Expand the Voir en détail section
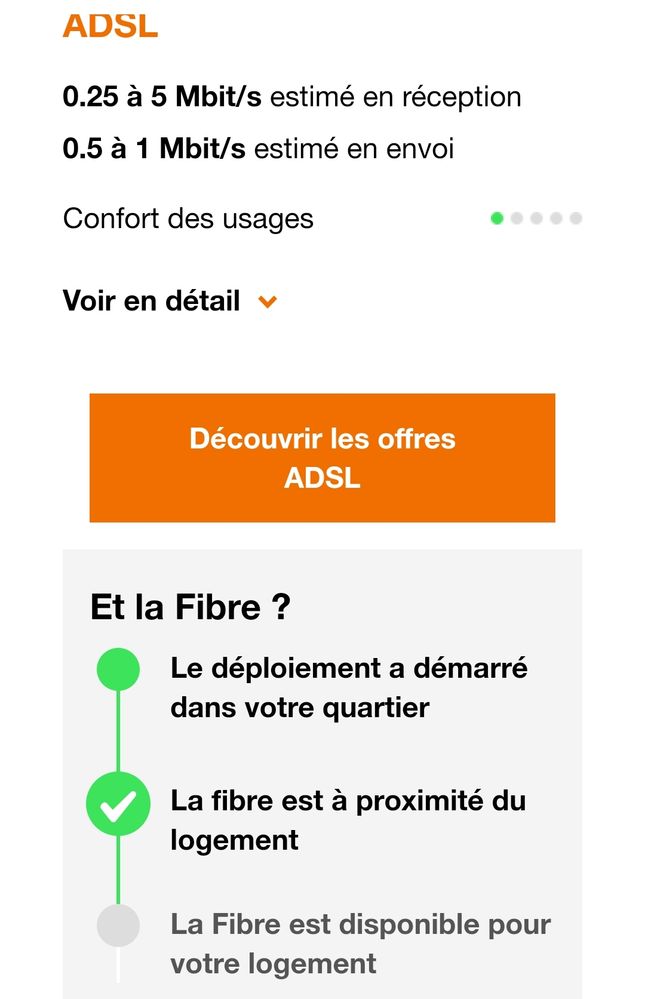The height and width of the screenshot is (999, 645). (x=169, y=301)
